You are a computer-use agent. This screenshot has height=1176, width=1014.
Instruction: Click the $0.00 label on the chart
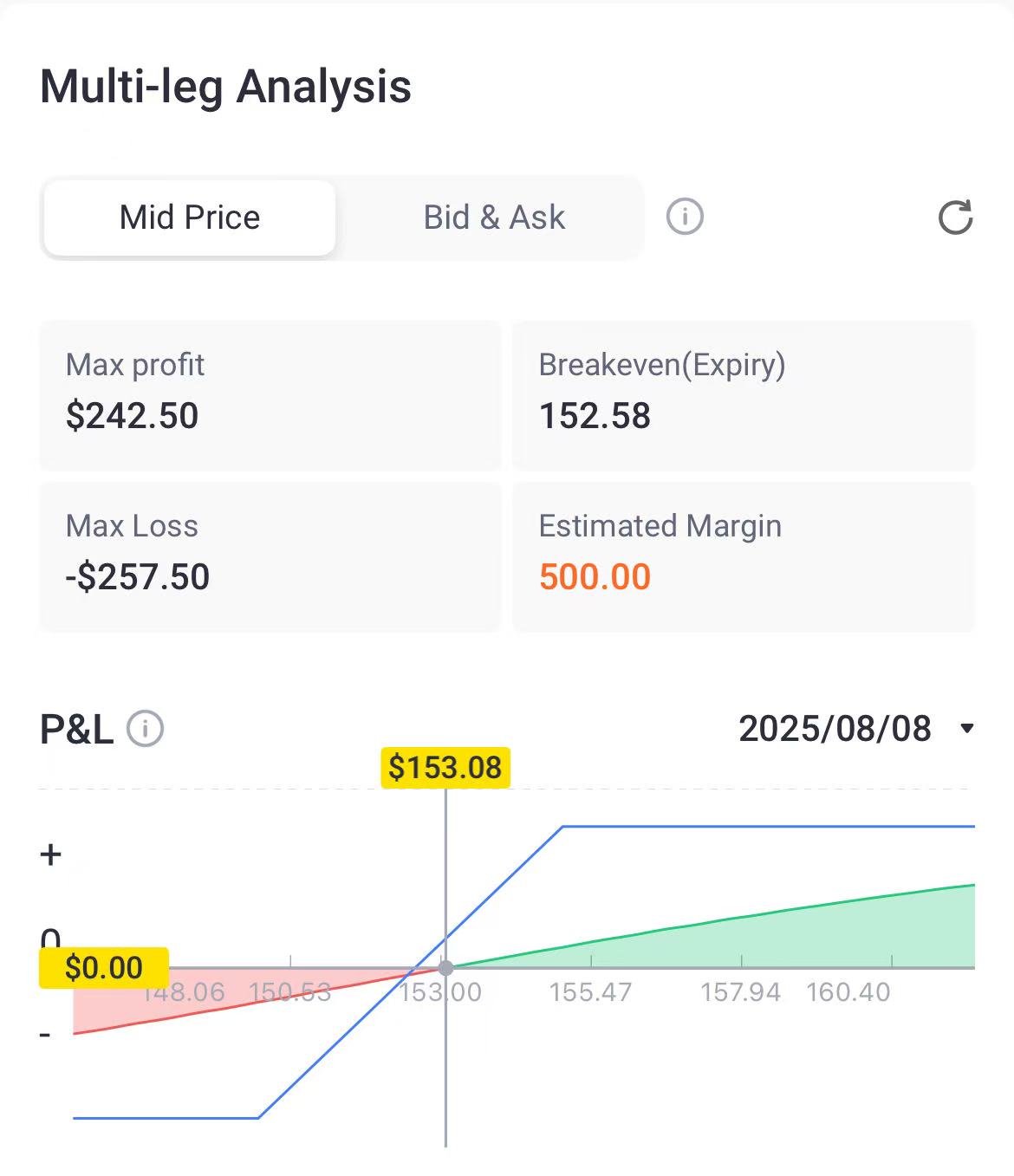103,967
